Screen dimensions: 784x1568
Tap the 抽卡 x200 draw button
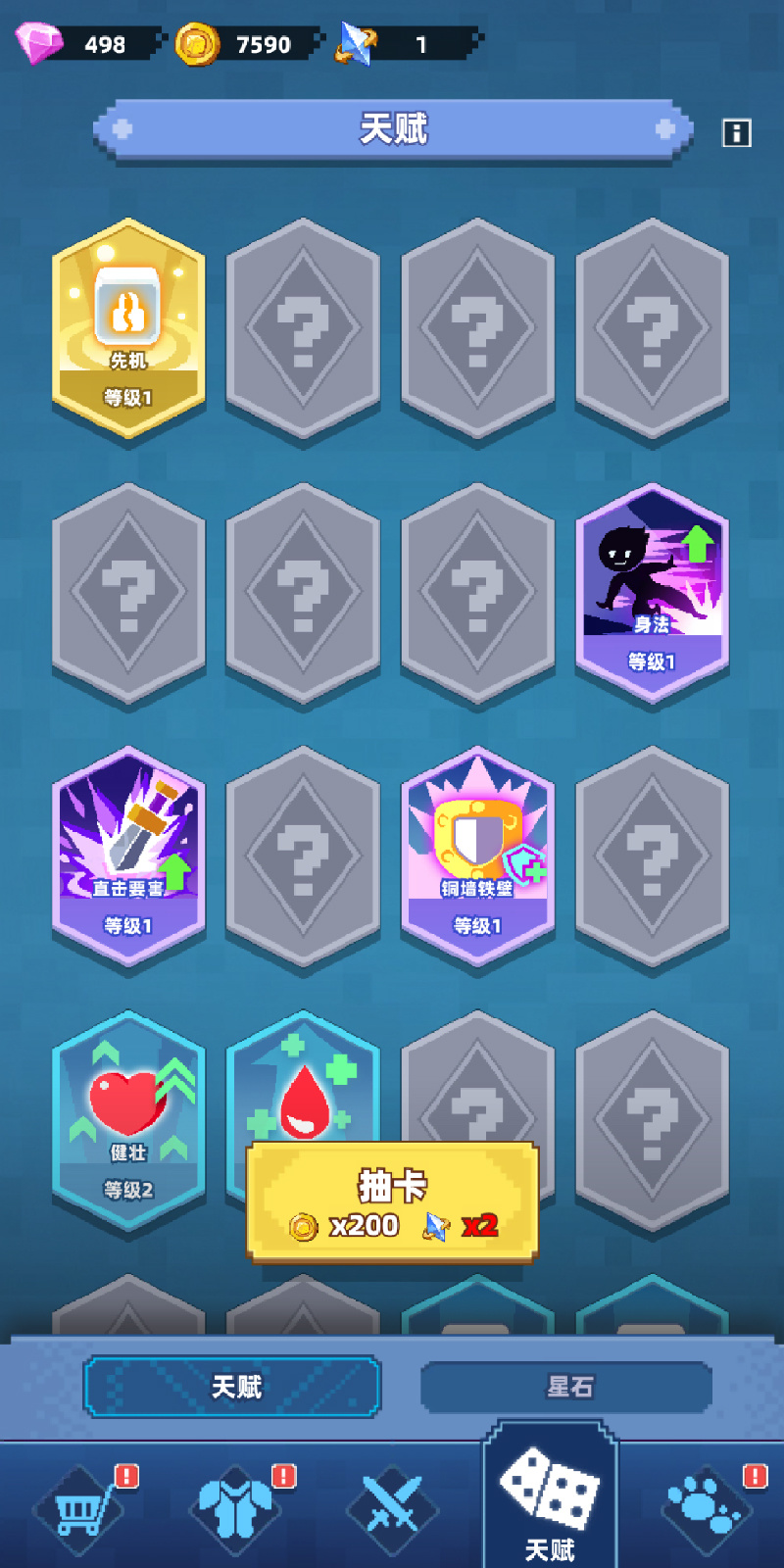392,1201
